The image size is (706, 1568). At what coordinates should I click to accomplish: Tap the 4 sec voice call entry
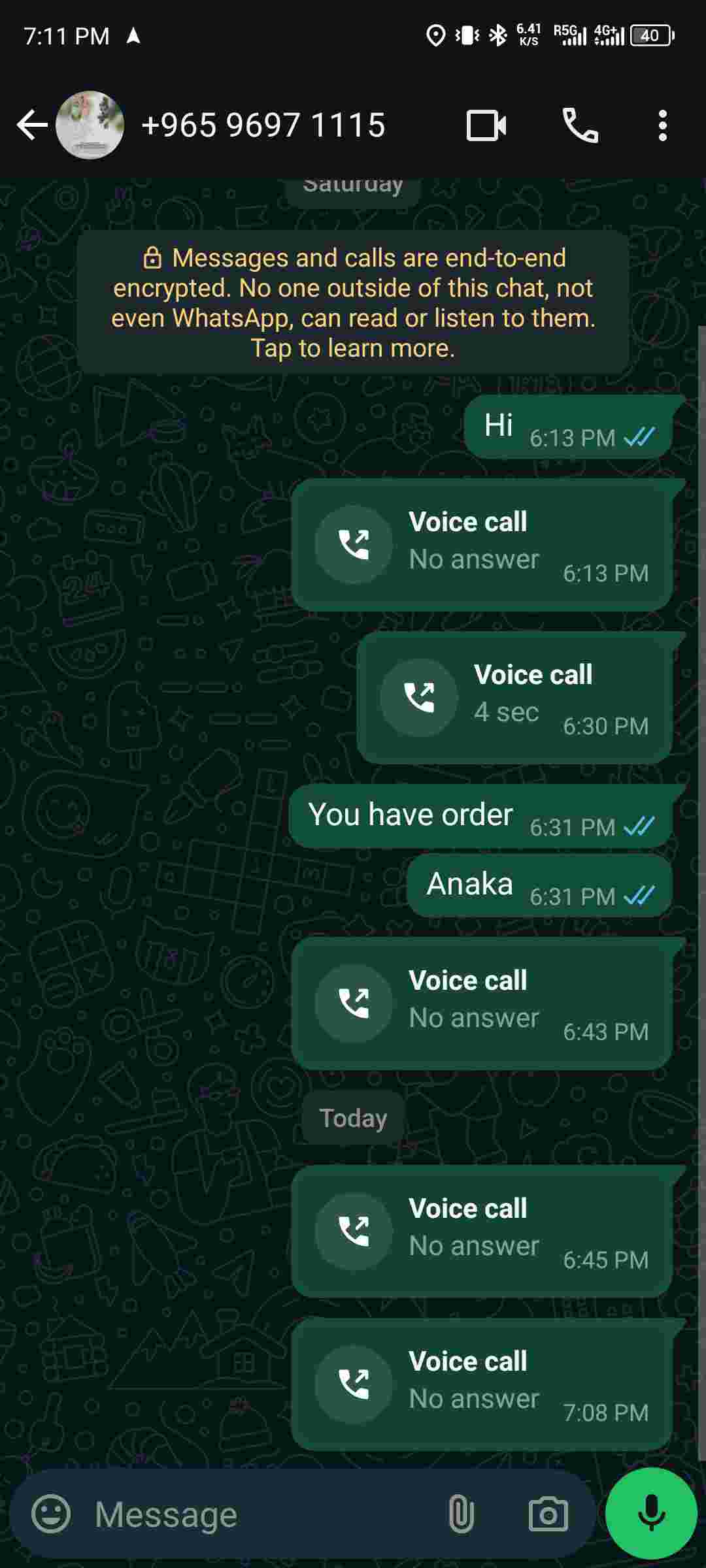click(514, 697)
